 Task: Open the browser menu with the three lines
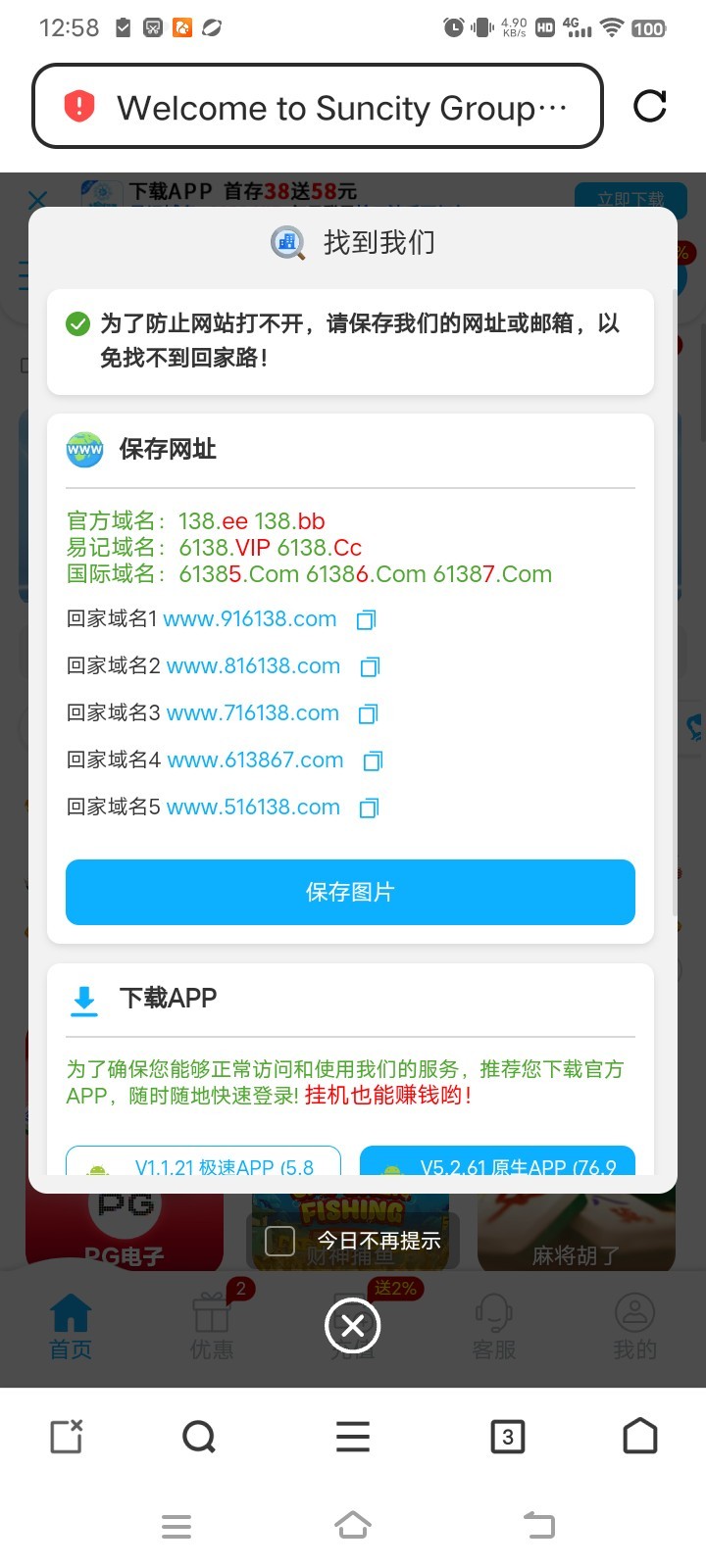(353, 1438)
